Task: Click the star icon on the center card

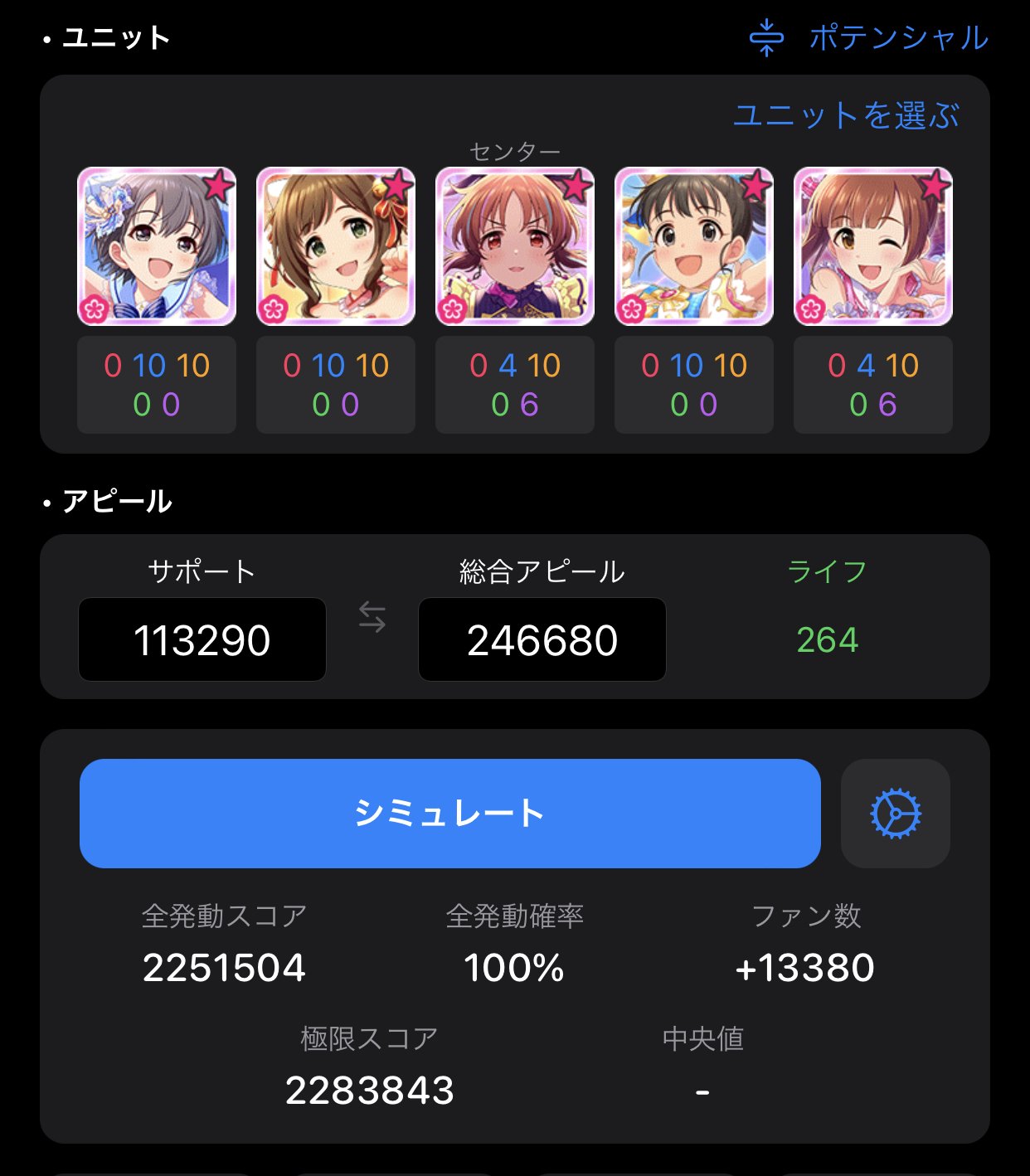Action: pyautogui.click(x=577, y=184)
